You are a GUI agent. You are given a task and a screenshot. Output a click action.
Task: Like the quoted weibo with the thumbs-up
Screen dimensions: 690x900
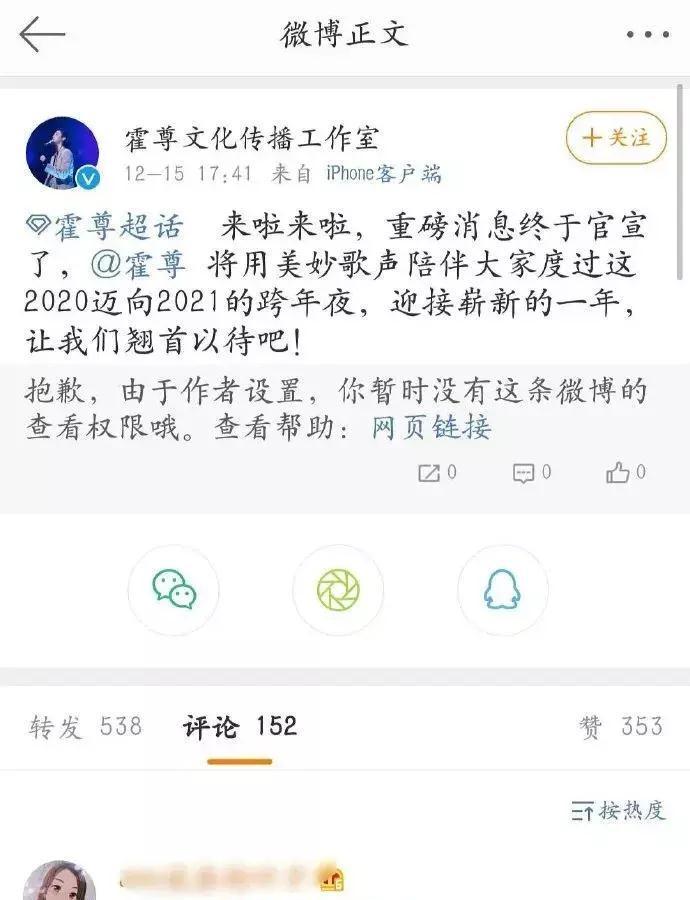[625, 473]
